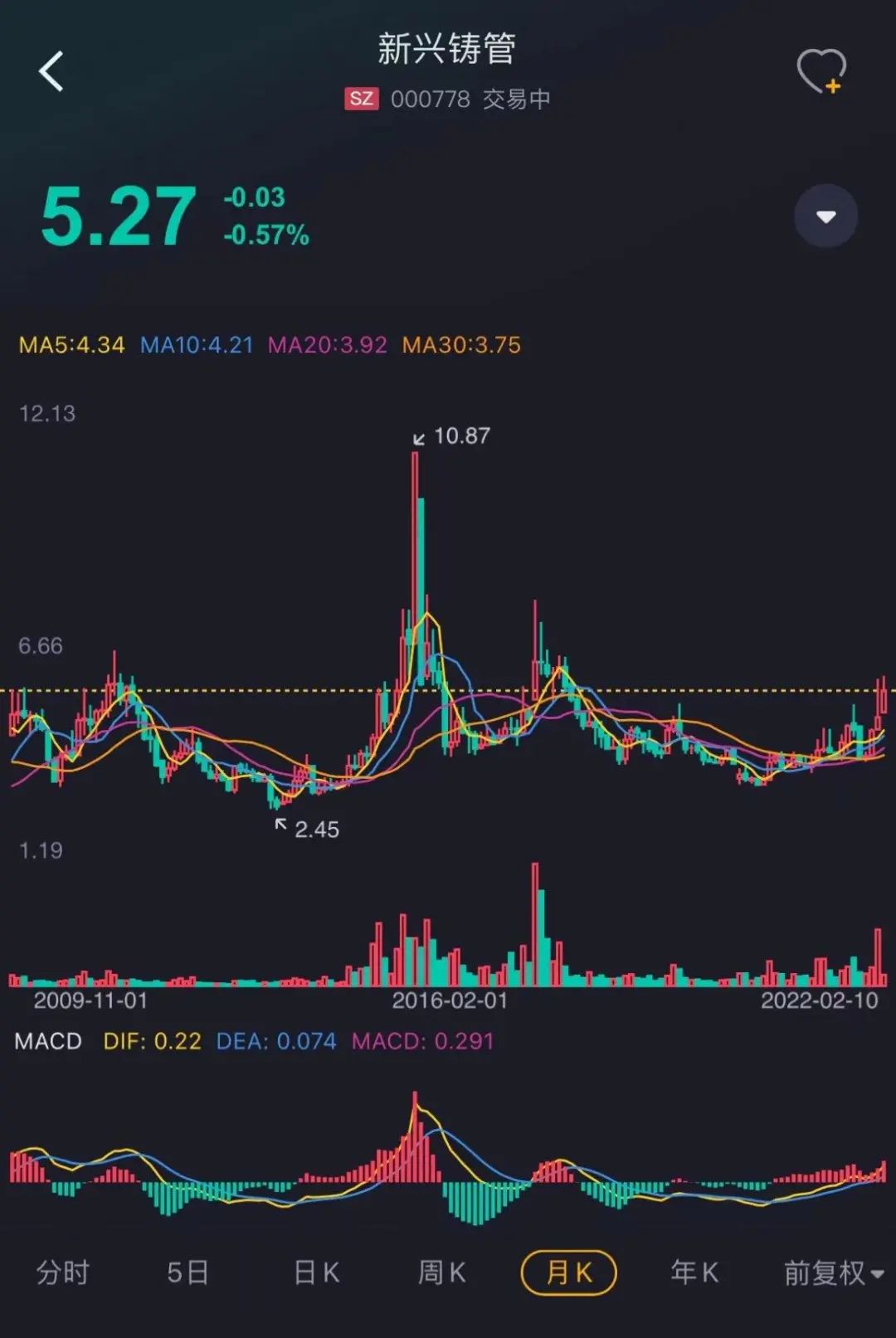896x1338 pixels.
Task: Go back using the top arrow
Action: pos(51,71)
